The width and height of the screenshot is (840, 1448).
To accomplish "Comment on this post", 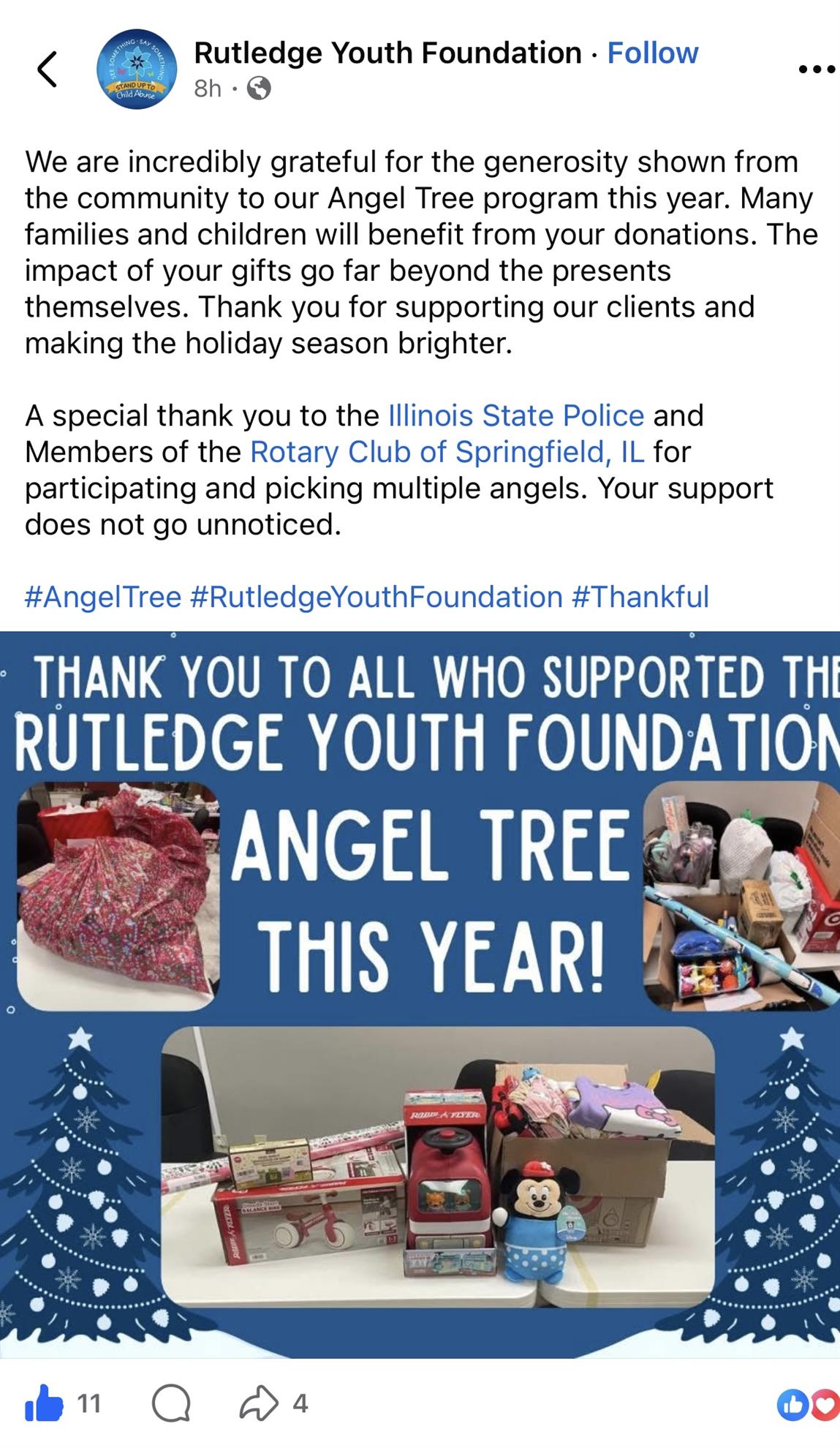I will click(171, 1403).
